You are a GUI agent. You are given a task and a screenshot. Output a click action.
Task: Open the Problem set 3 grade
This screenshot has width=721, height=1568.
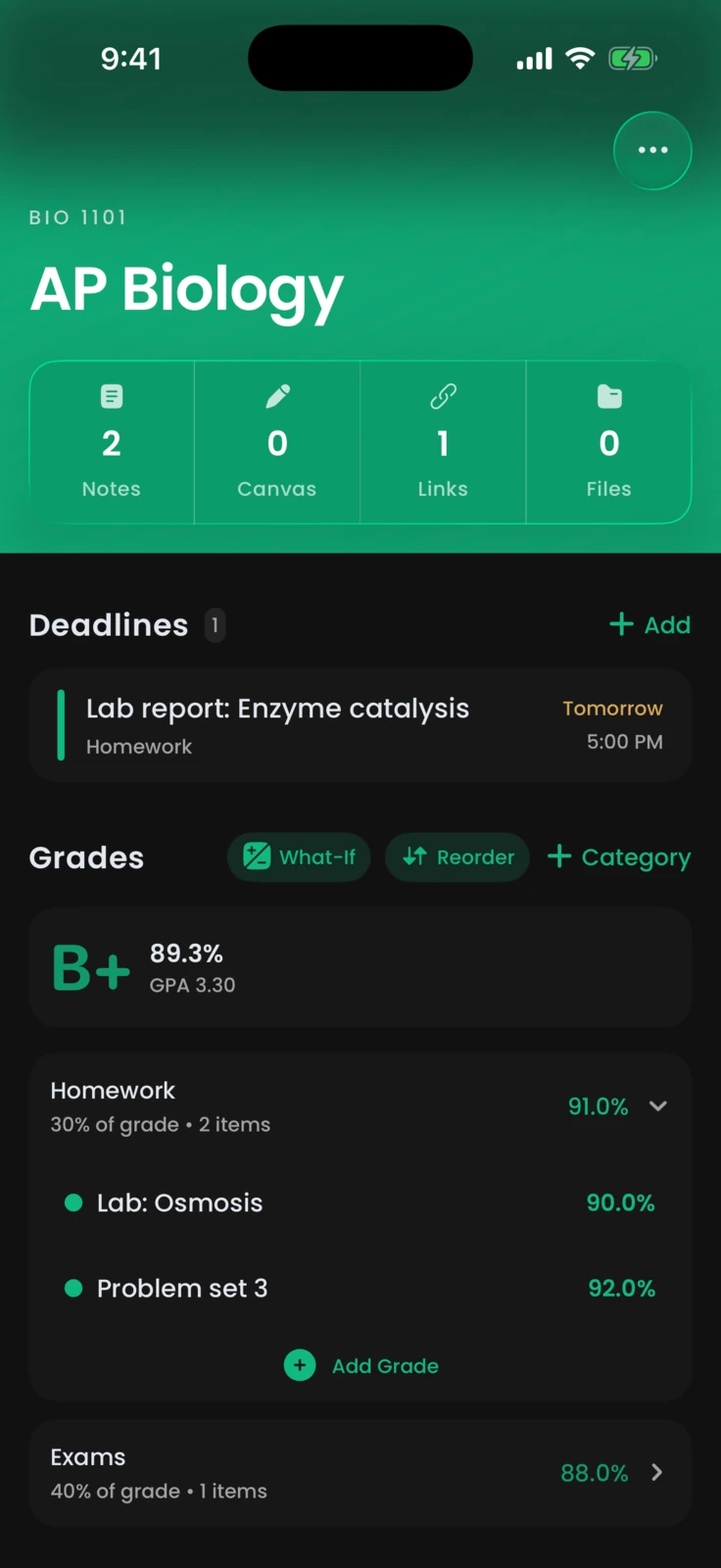[x=360, y=1288]
